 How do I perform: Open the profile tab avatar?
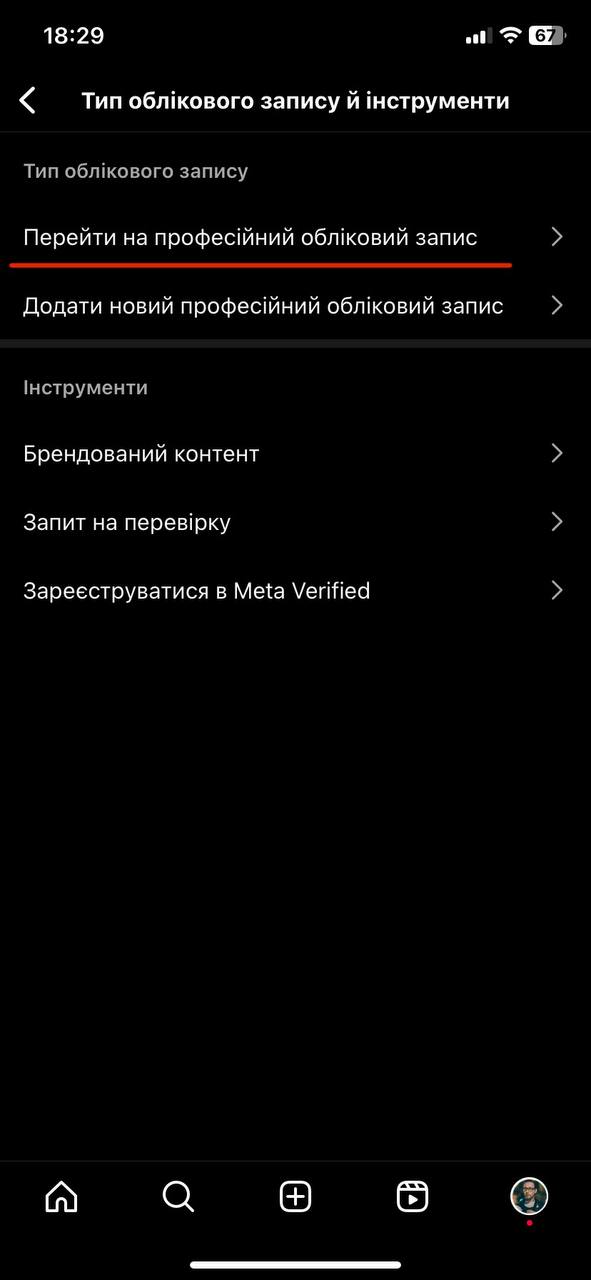point(529,1196)
